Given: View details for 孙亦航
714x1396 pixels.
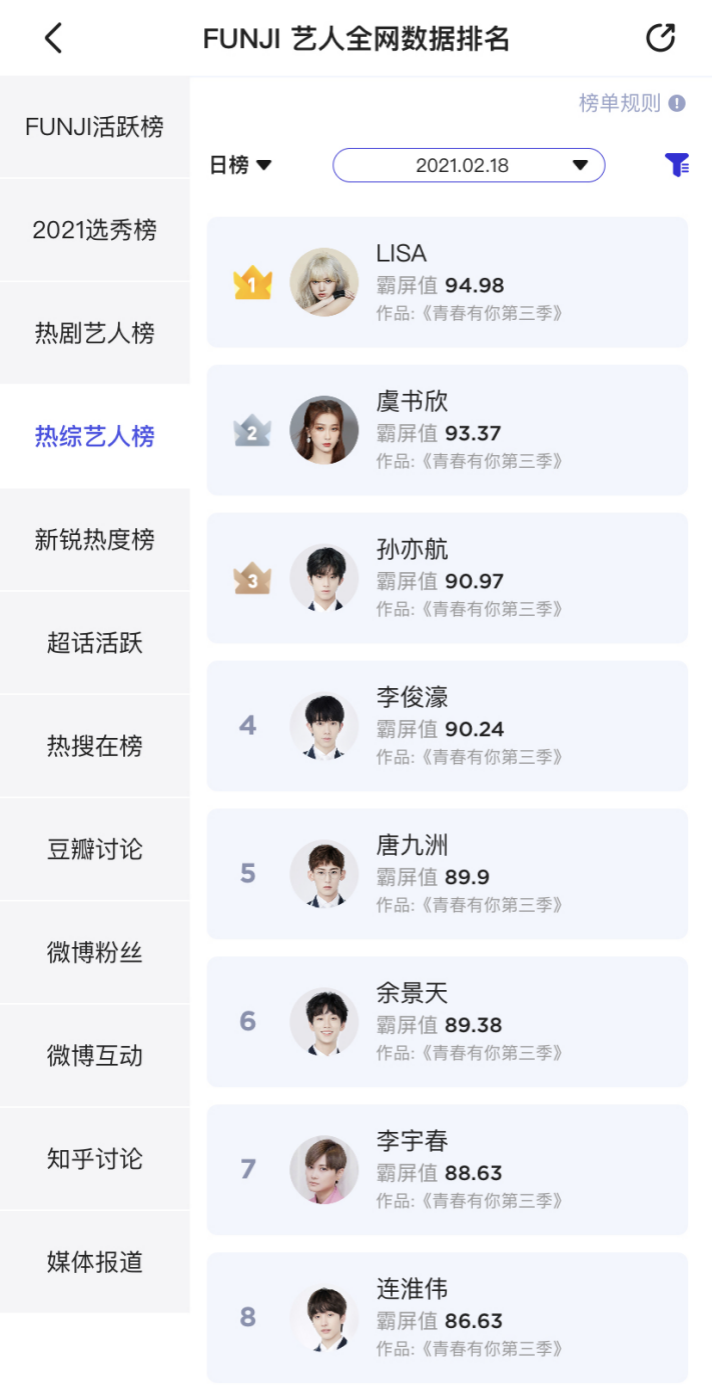Looking at the screenshot, I should 447,578.
